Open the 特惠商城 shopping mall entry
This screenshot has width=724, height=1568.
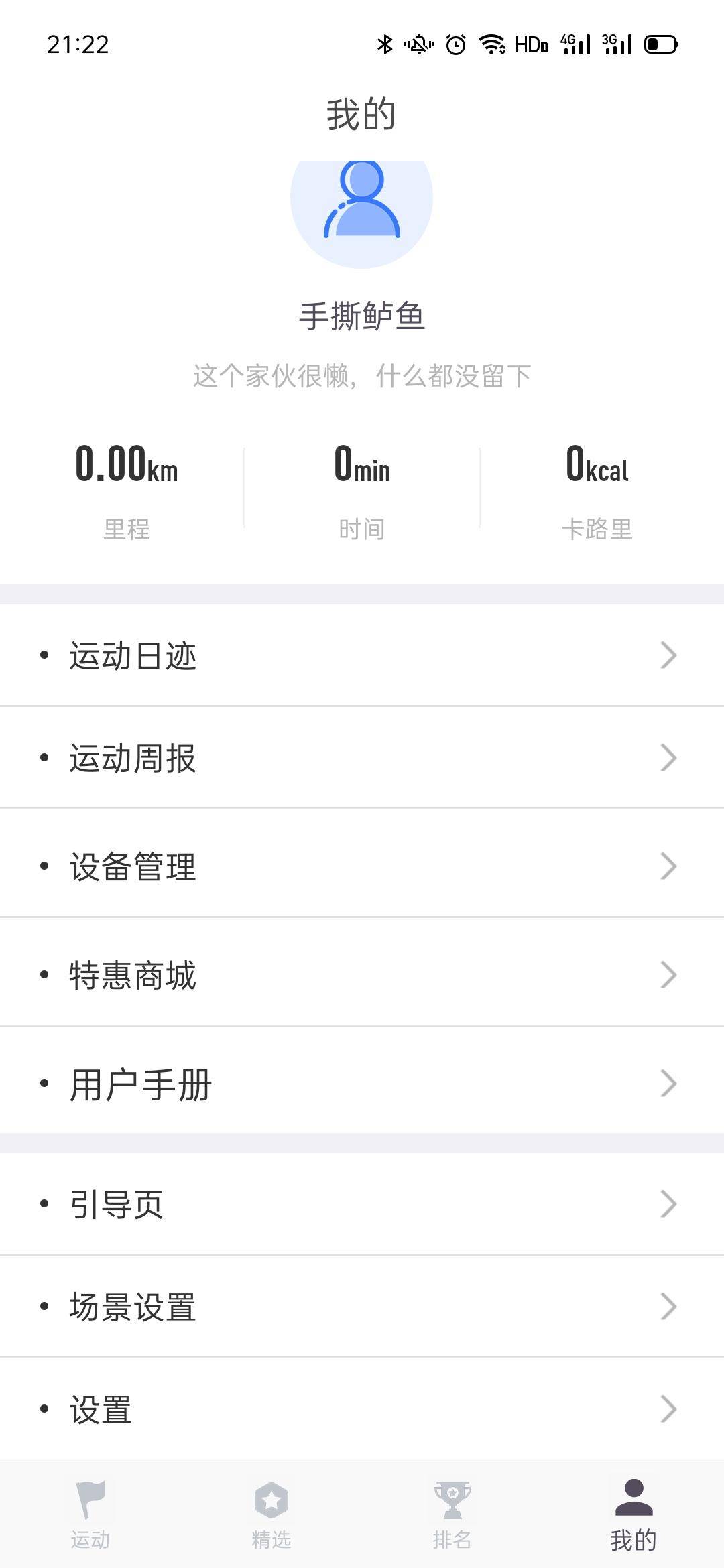pos(131,975)
